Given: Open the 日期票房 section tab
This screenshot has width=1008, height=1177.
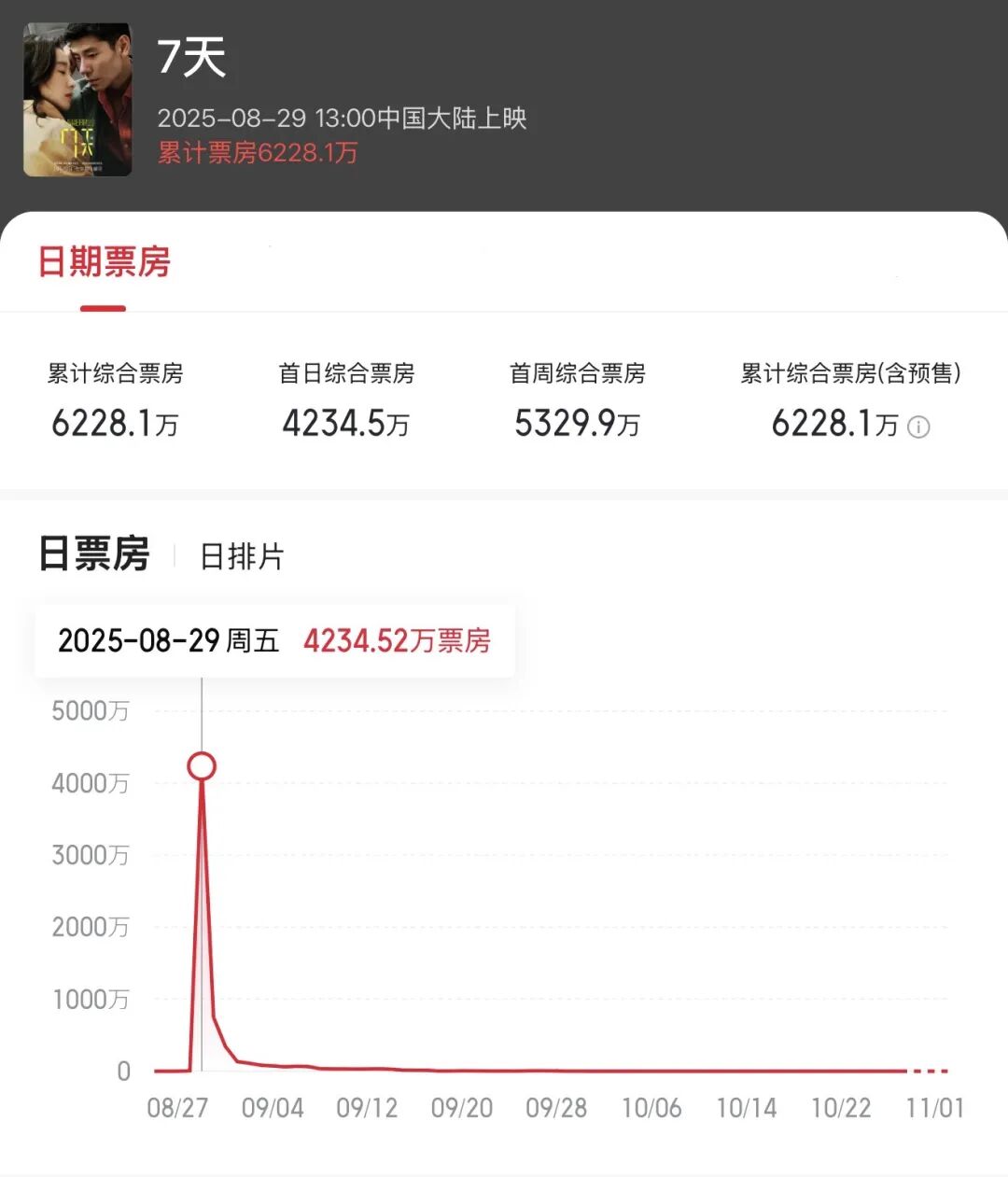Looking at the screenshot, I should [105, 264].
